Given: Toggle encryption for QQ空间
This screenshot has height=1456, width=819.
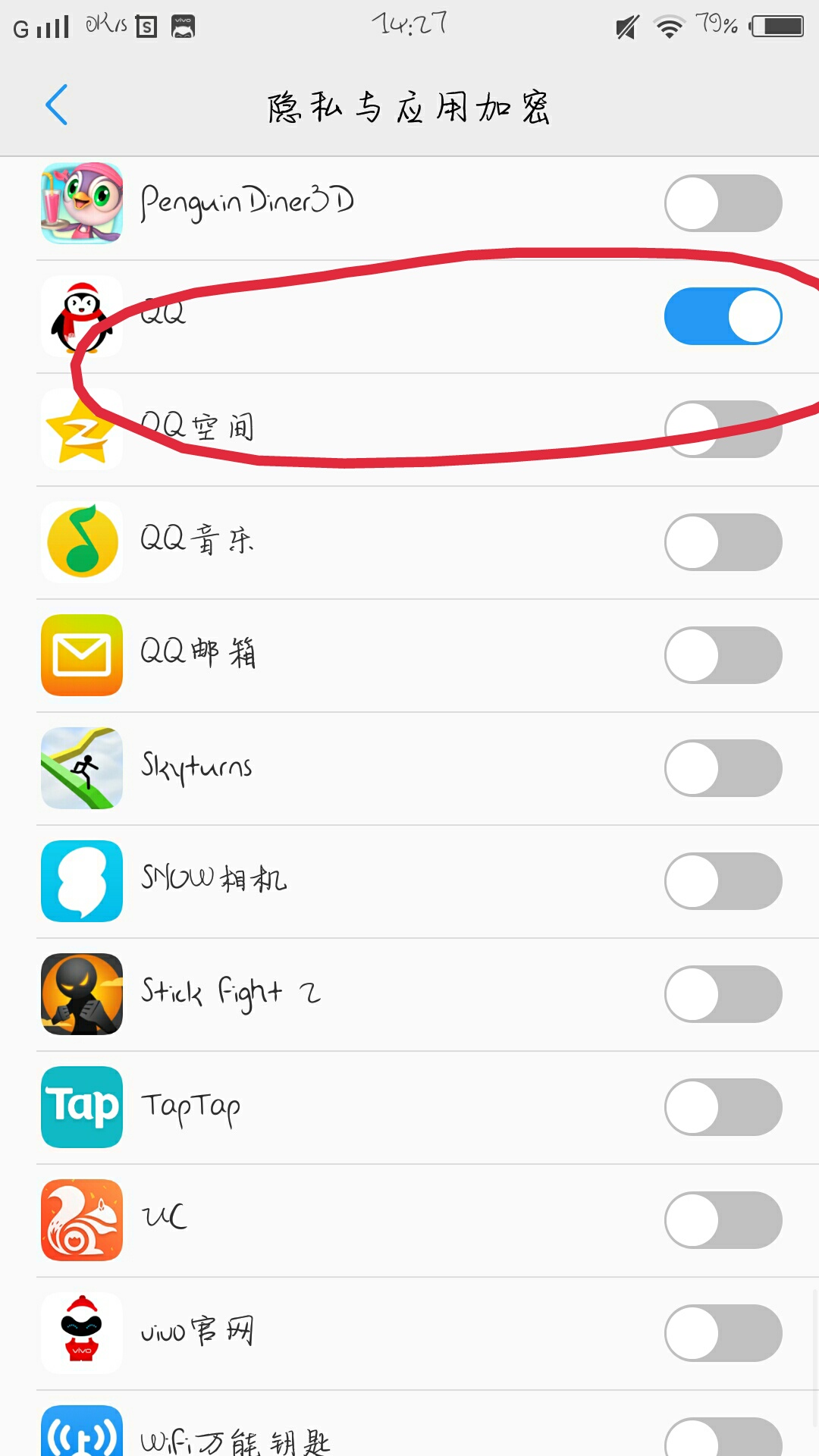Looking at the screenshot, I should [x=723, y=429].
